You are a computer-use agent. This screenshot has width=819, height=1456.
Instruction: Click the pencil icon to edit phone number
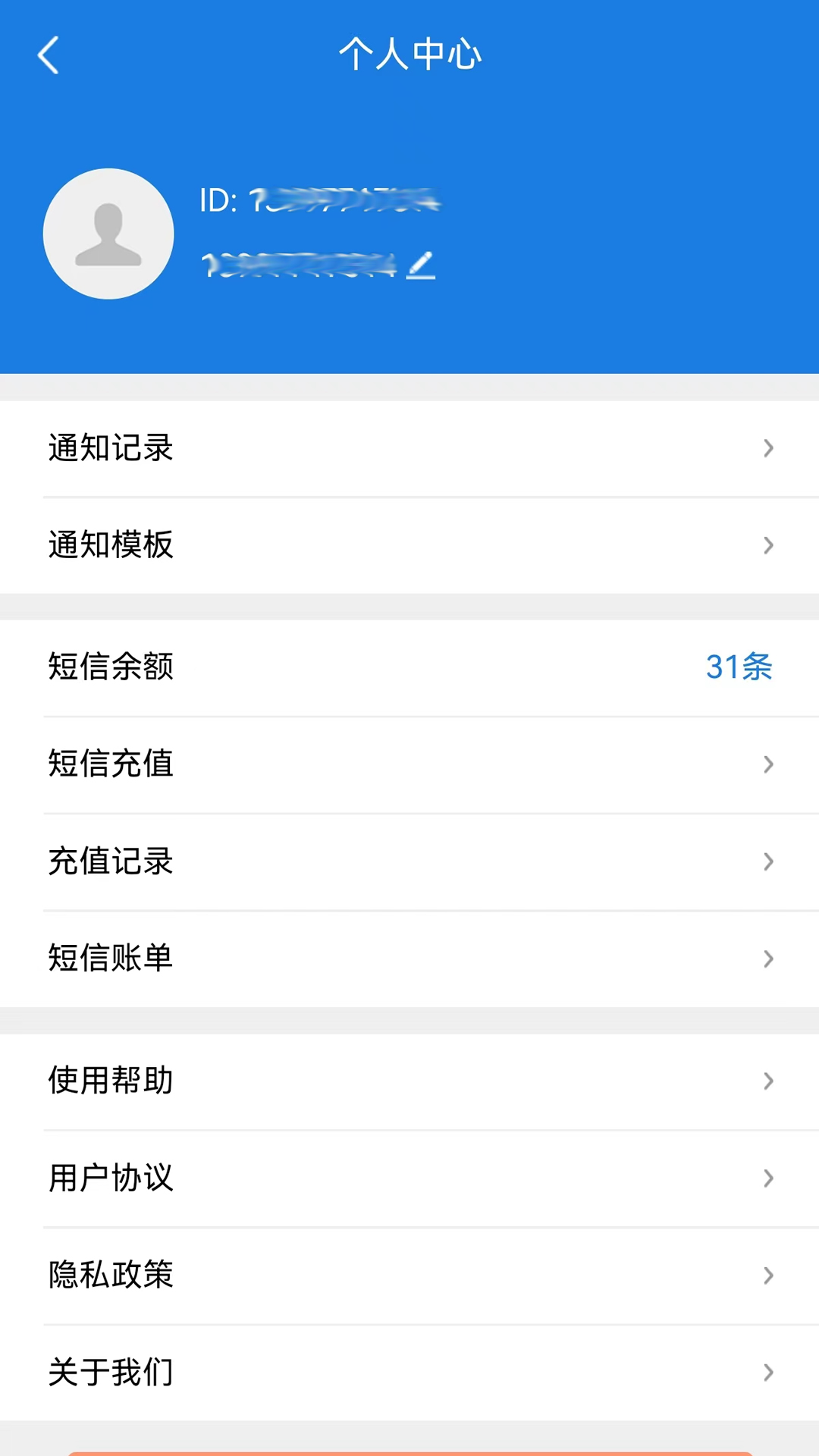point(422,265)
